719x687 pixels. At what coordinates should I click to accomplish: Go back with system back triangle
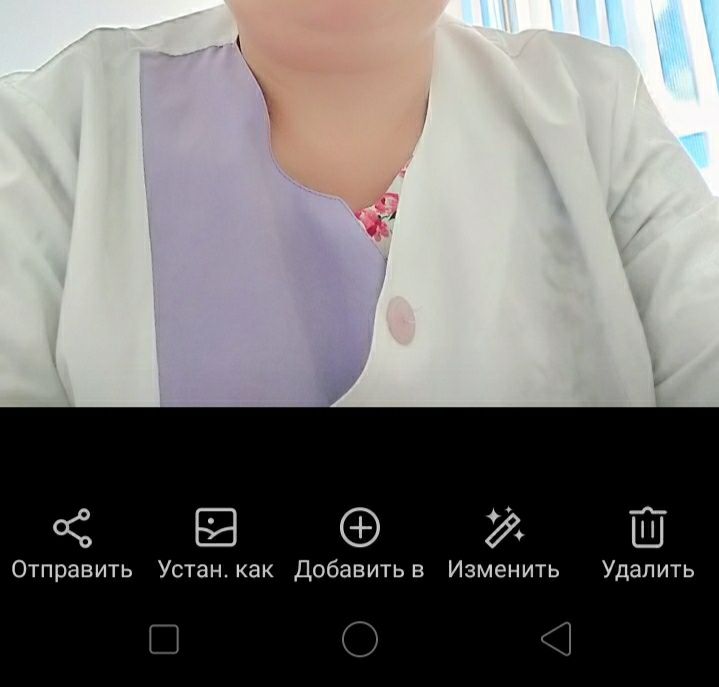556,638
